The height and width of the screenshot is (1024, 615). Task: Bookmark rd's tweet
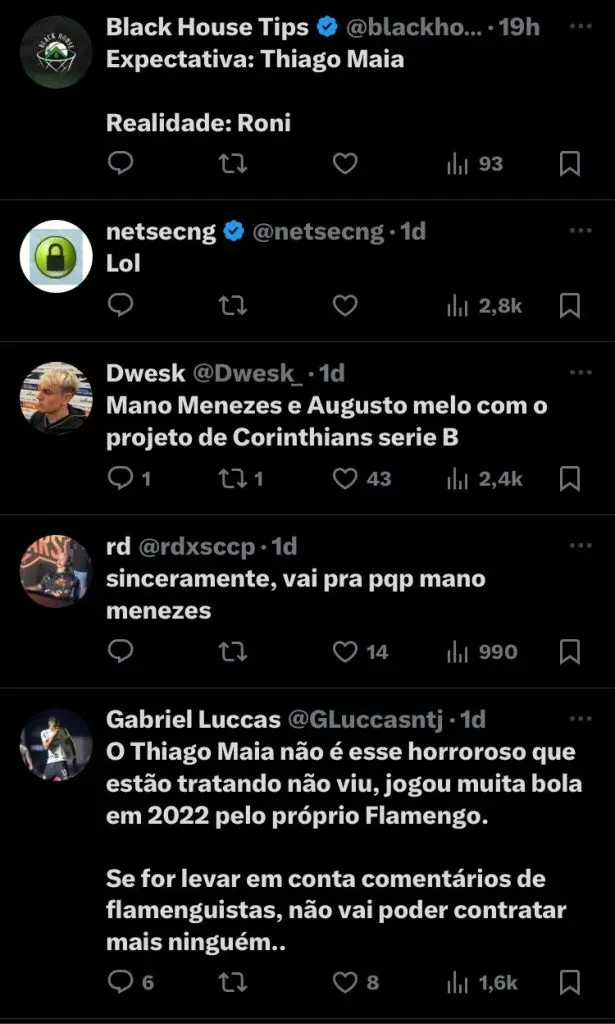tap(570, 652)
